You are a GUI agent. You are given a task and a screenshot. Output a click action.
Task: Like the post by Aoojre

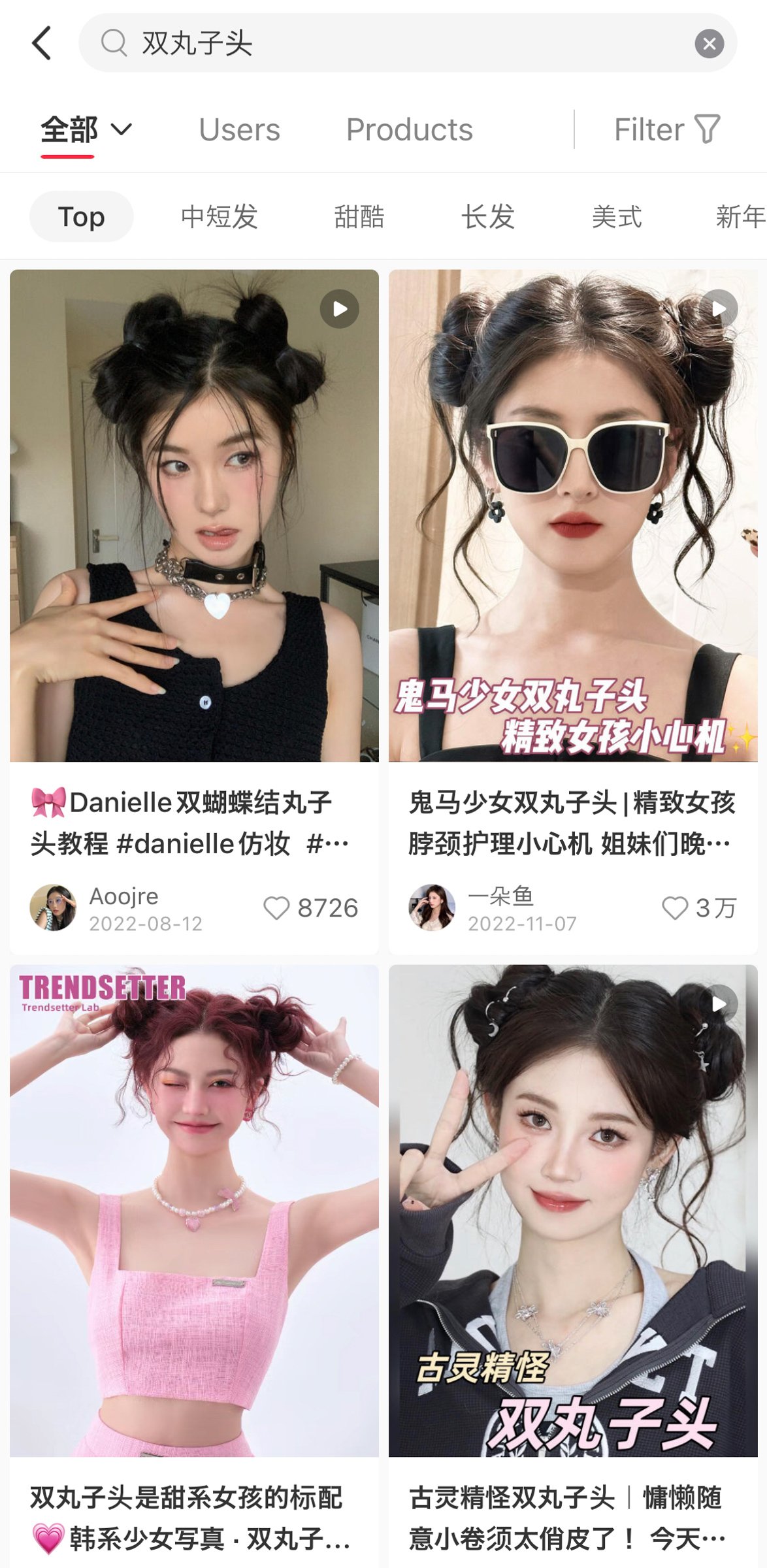click(276, 907)
